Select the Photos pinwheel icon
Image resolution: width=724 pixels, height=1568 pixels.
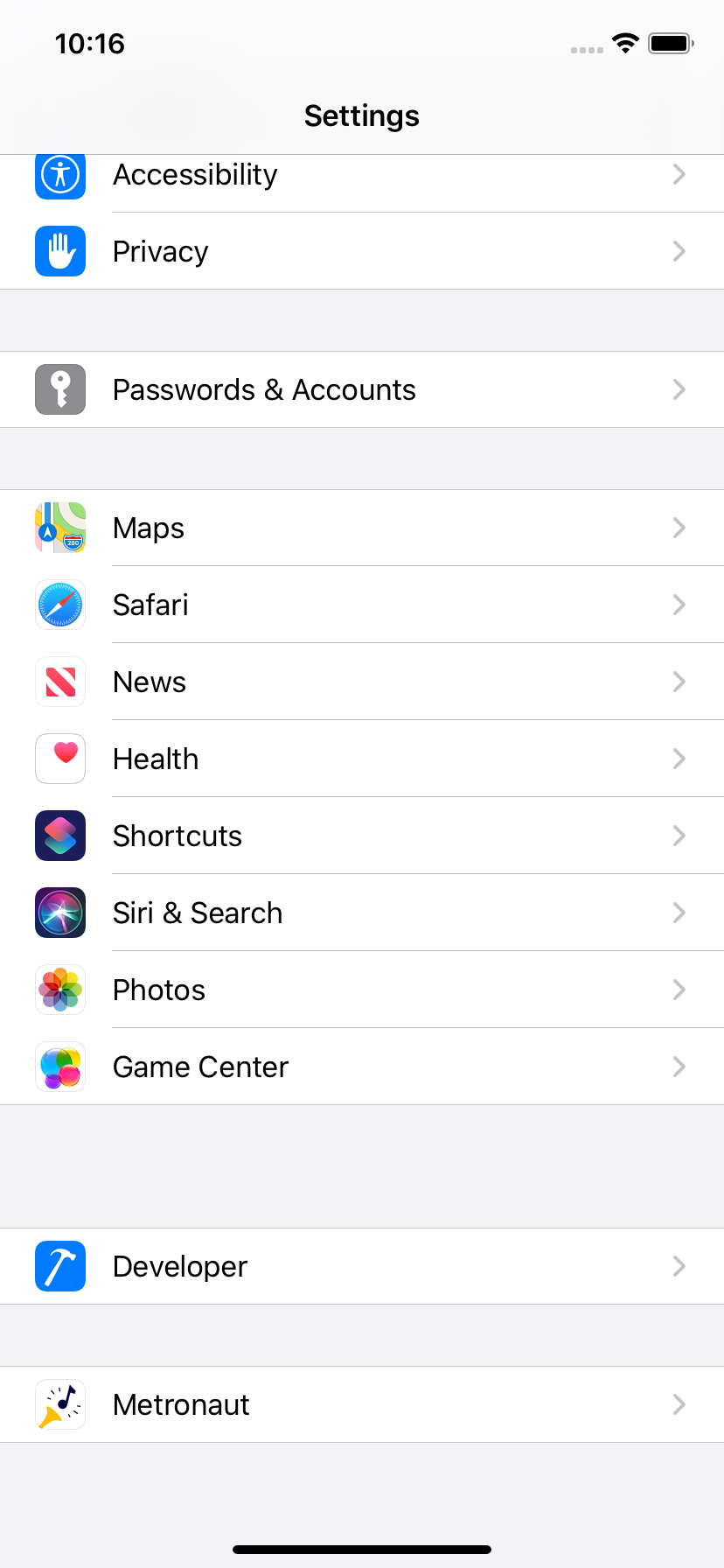point(59,990)
